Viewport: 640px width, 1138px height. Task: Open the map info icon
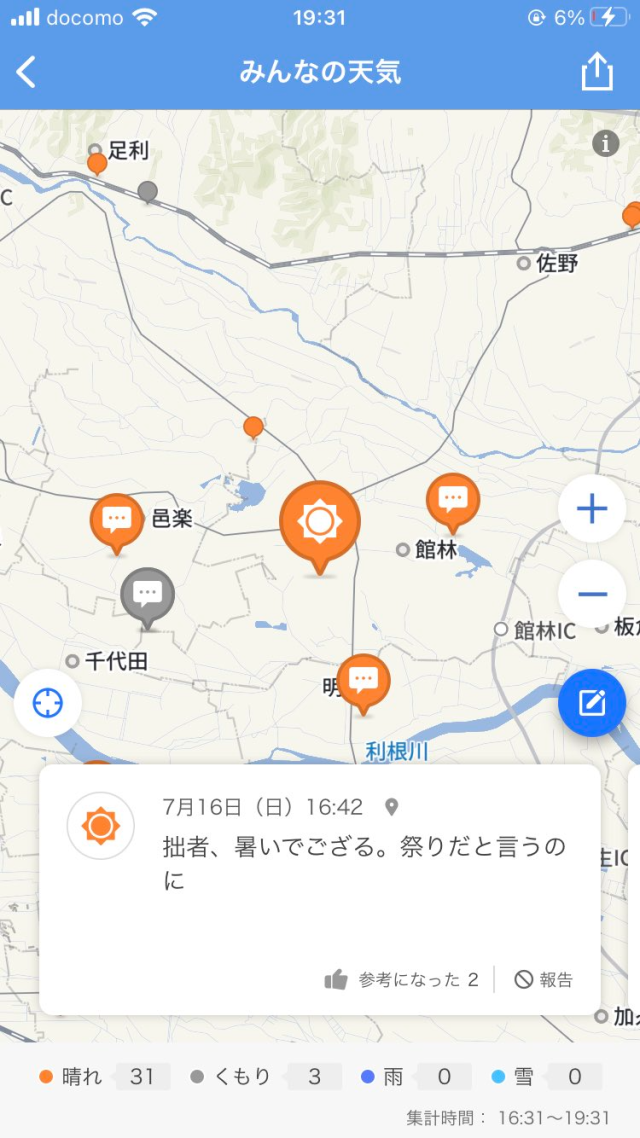606,143
